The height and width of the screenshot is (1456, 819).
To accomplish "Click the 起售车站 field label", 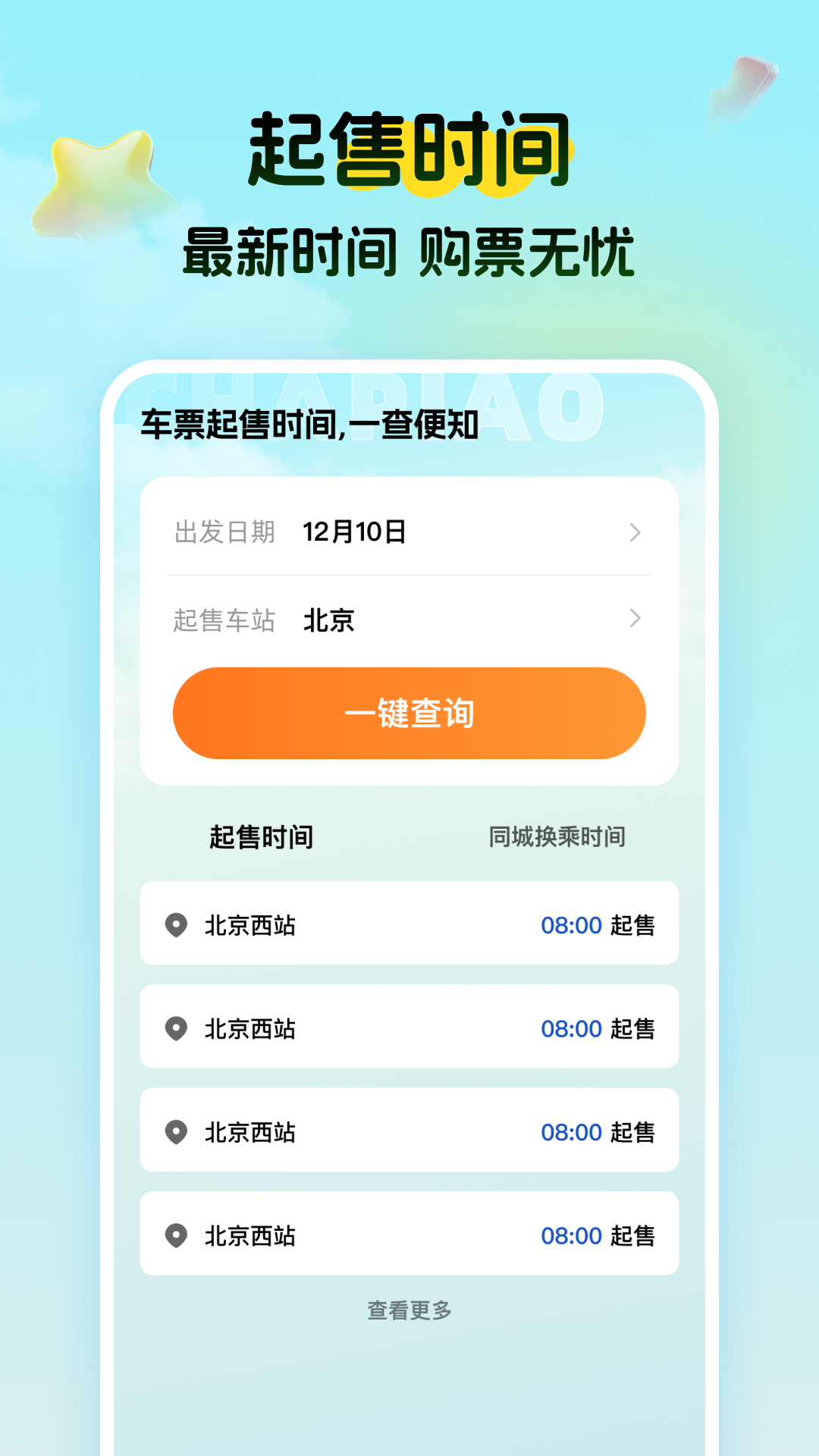I will (223, 620).
